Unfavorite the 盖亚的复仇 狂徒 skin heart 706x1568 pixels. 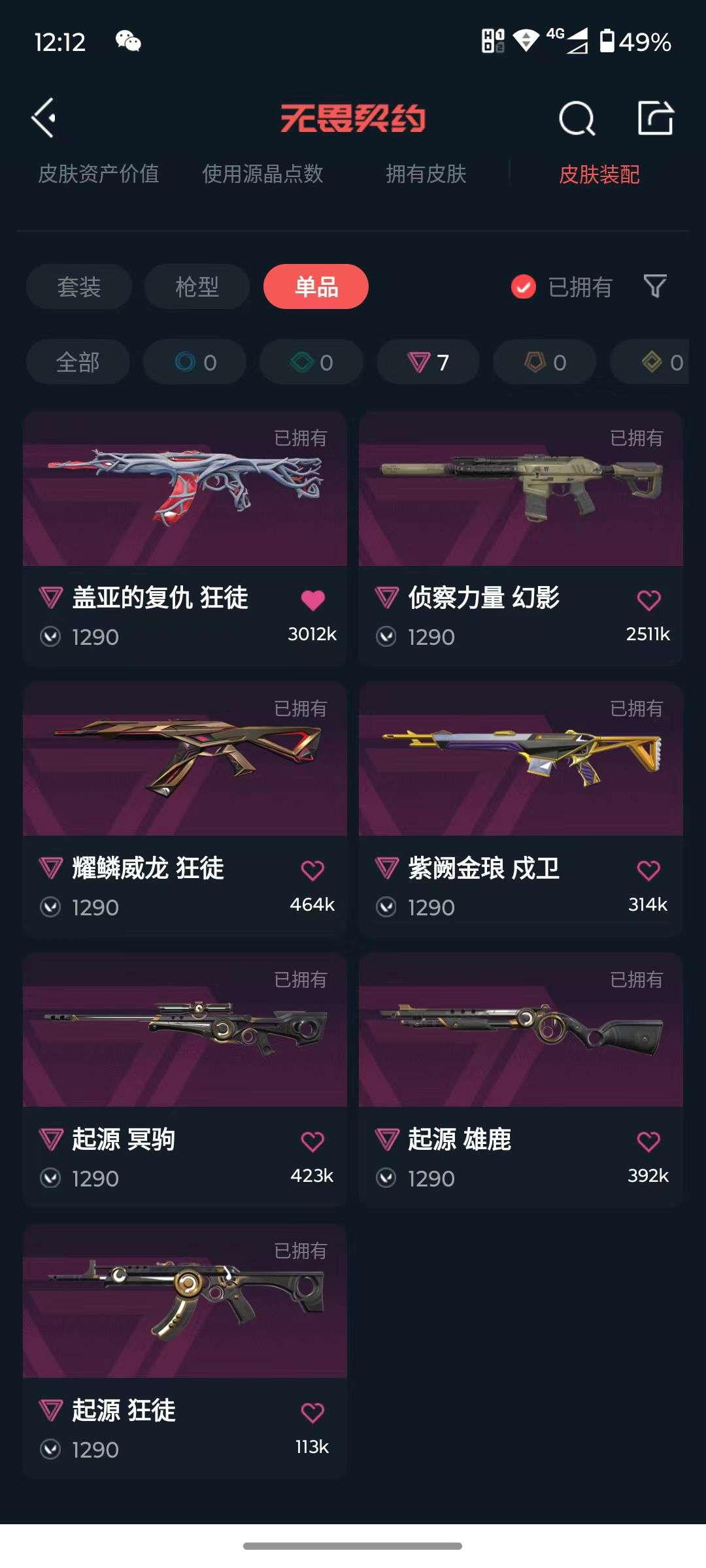click(x=313, y=598)
